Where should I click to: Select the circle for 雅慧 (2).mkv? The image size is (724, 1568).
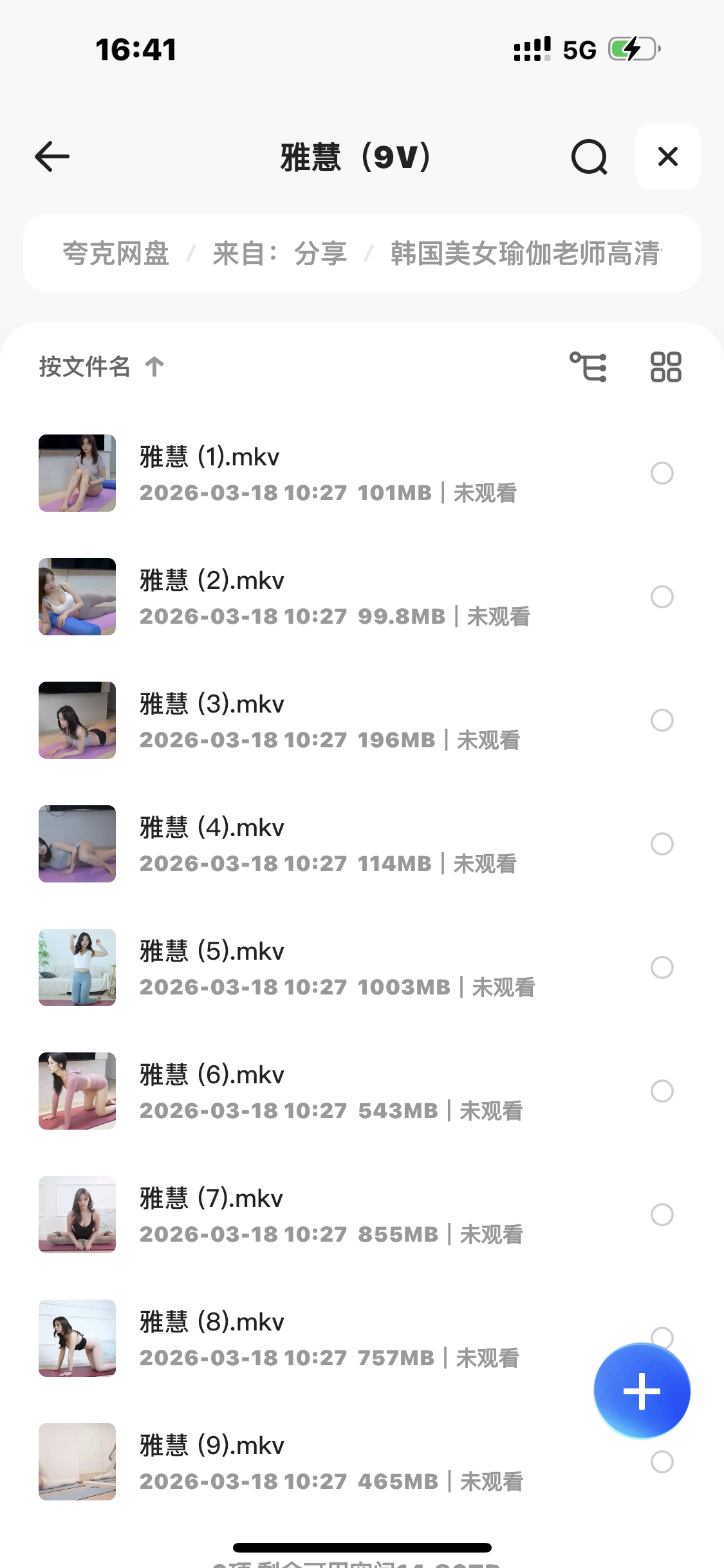[662, 597]
